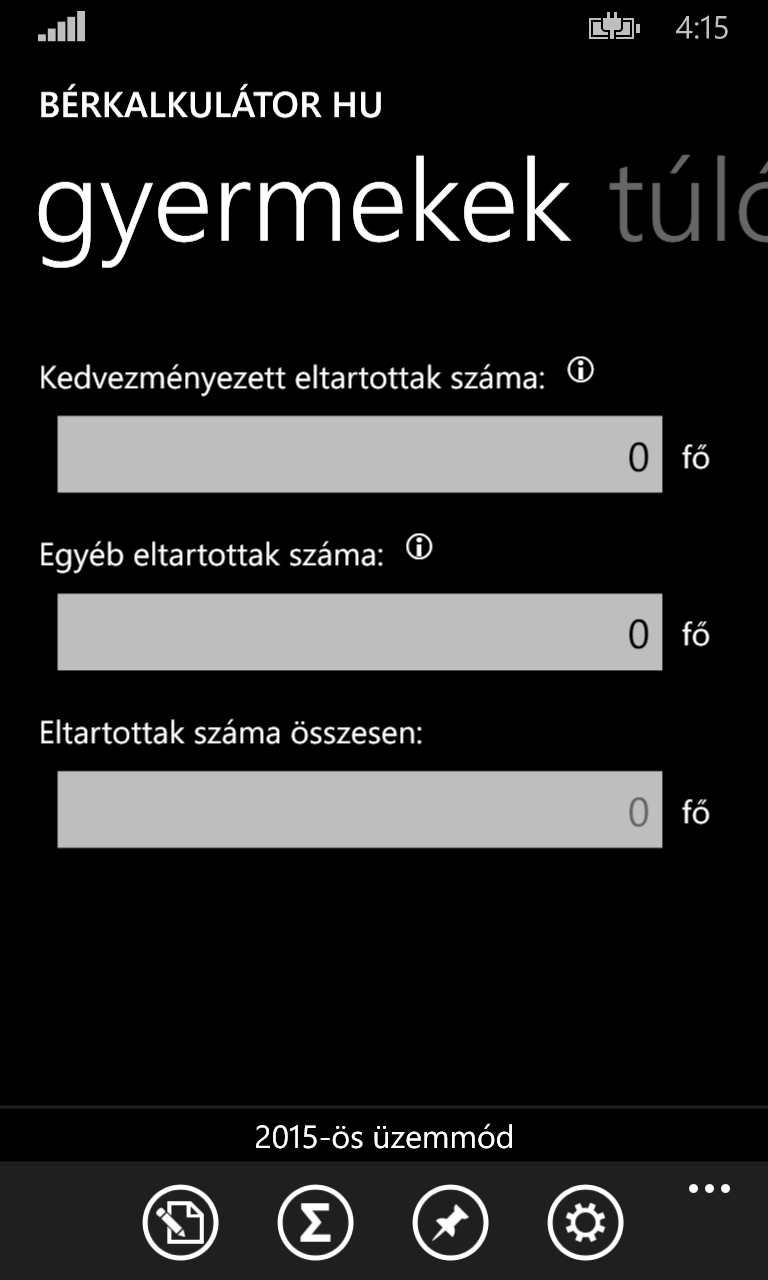Edit the Egyéb eltartottak száma field
The width and height of the screenshot is (768, 1280).
(x=359, y=632)
